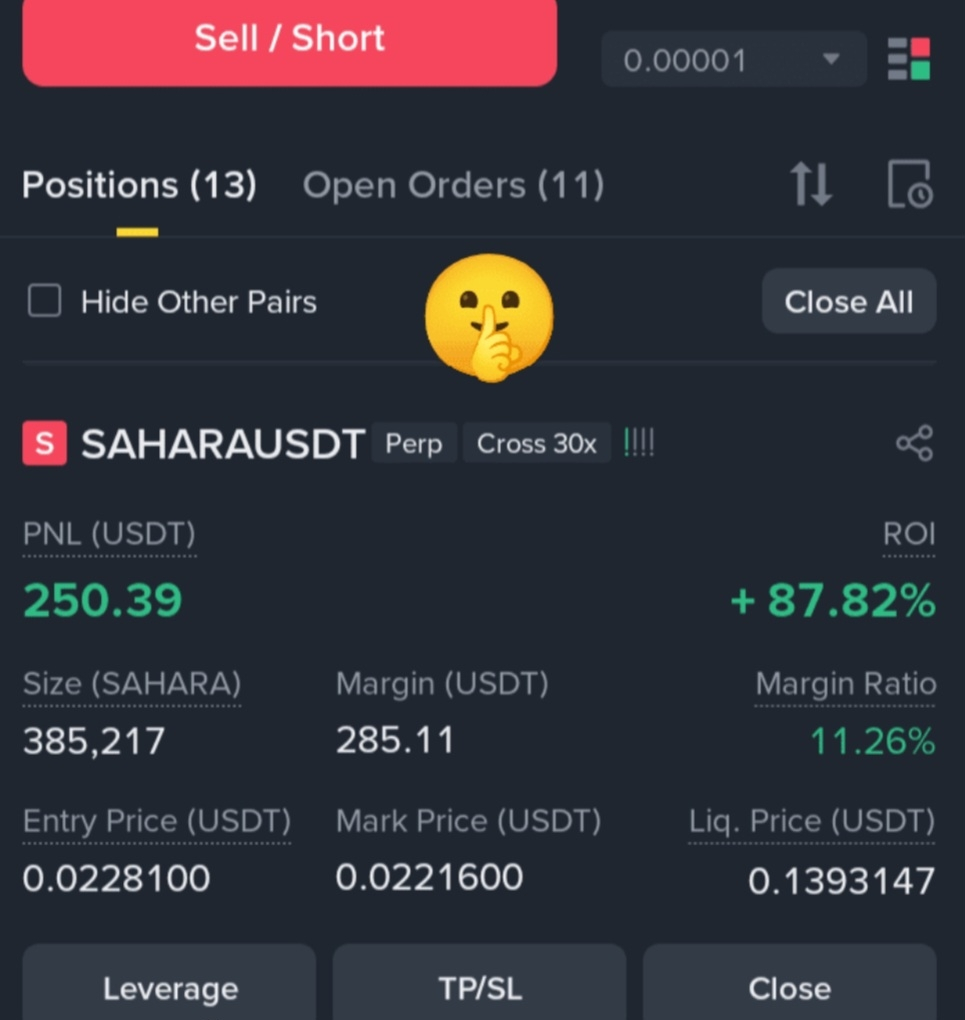965x1020 pixels.
Task: Adjust Leverage for the SAHARAUSDT position
Action: 170,988
